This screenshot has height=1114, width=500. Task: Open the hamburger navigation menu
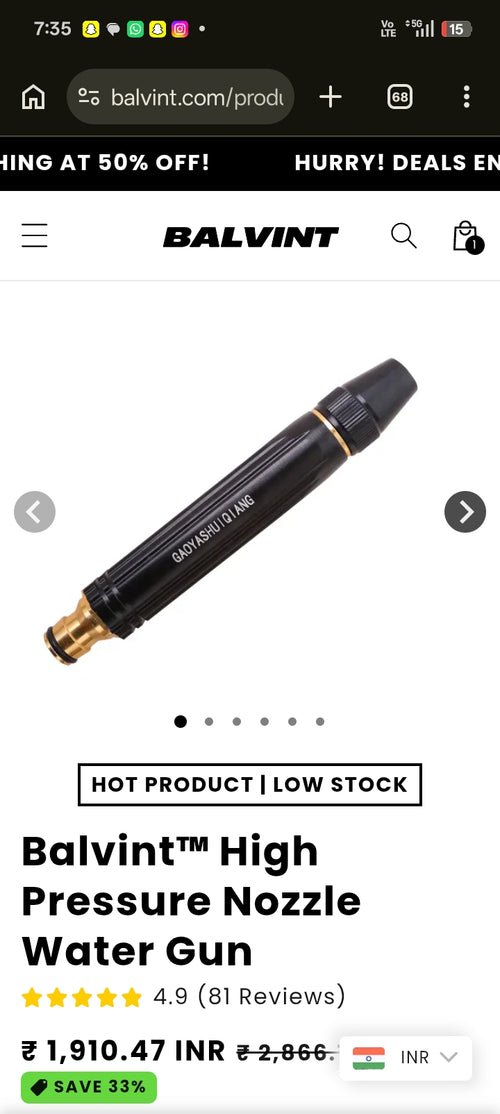pyautogui.click(x=34, y=235)
